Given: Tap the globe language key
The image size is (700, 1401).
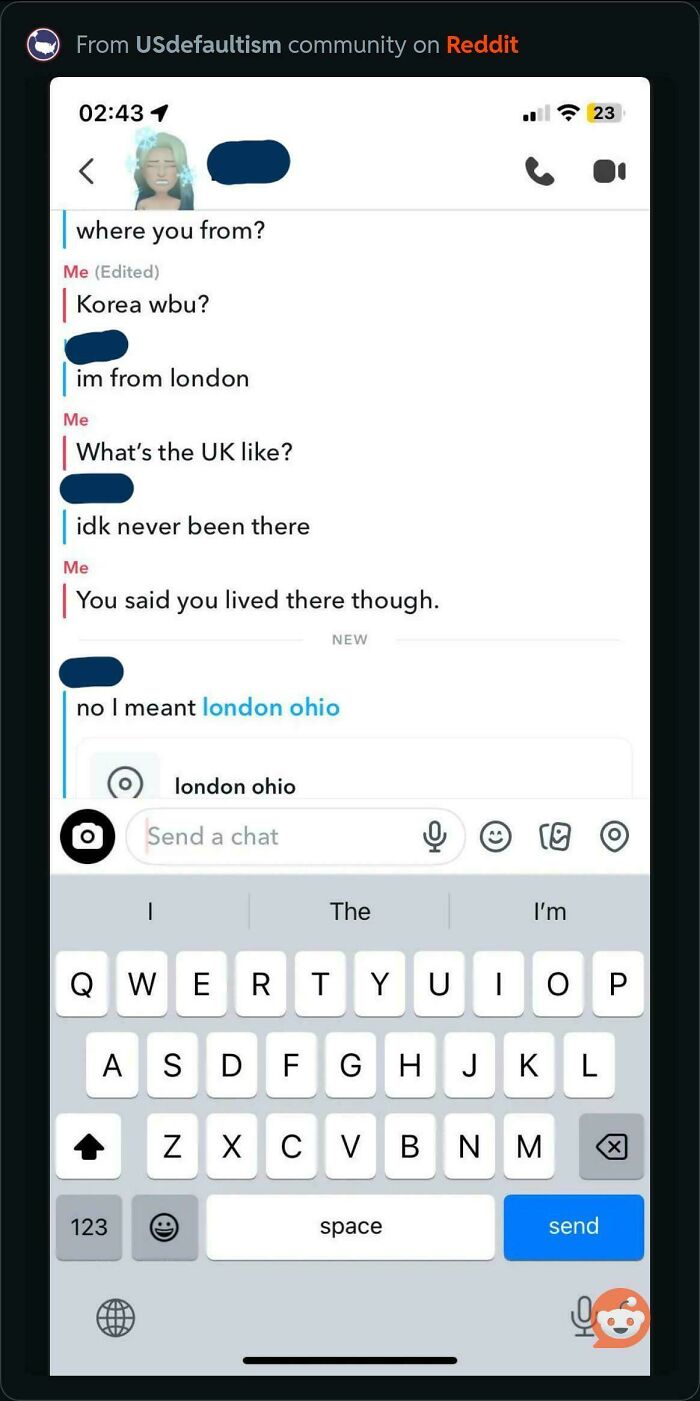Looking at the screenshot, I should pyautogui.click(x=115, y=1317).
